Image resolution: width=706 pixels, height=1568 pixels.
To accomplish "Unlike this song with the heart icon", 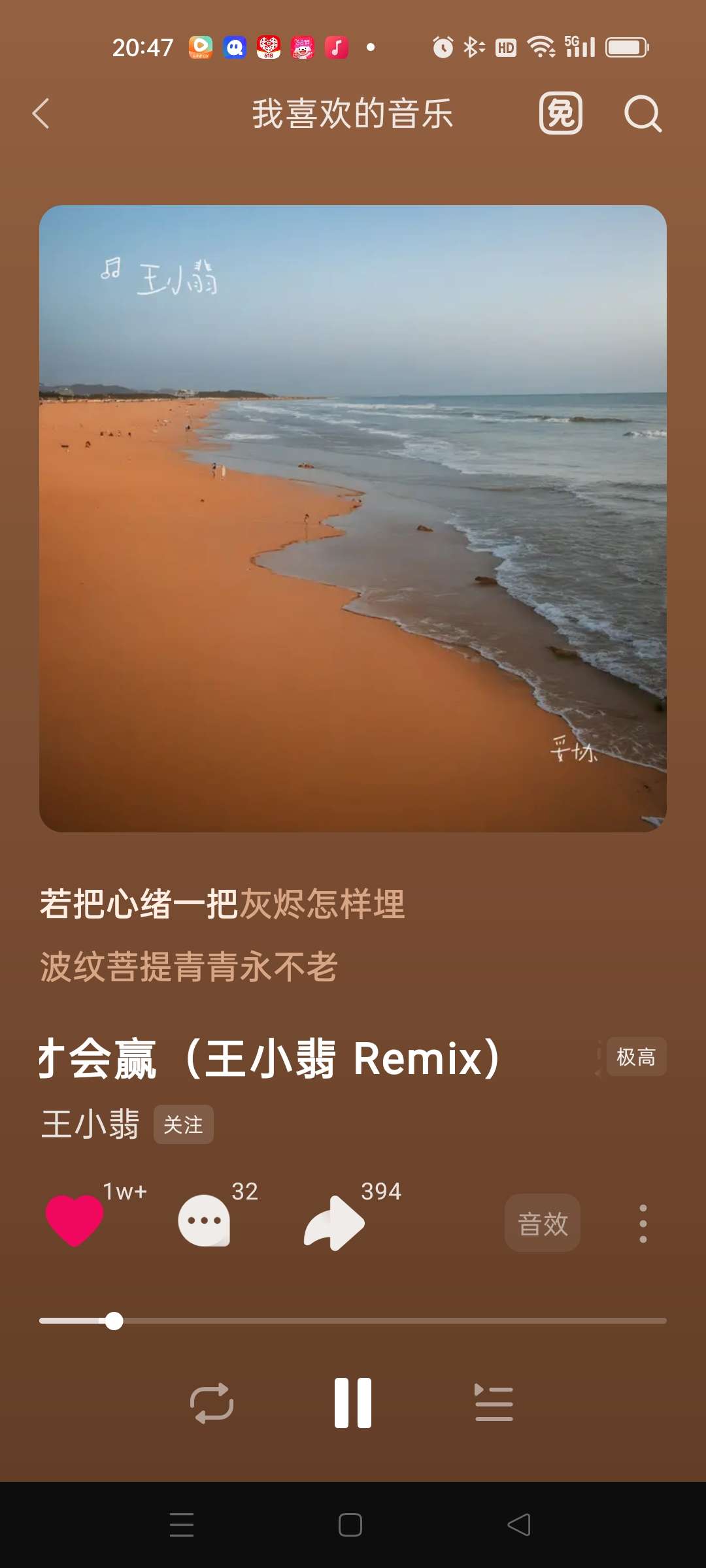I will point(75,1220).
